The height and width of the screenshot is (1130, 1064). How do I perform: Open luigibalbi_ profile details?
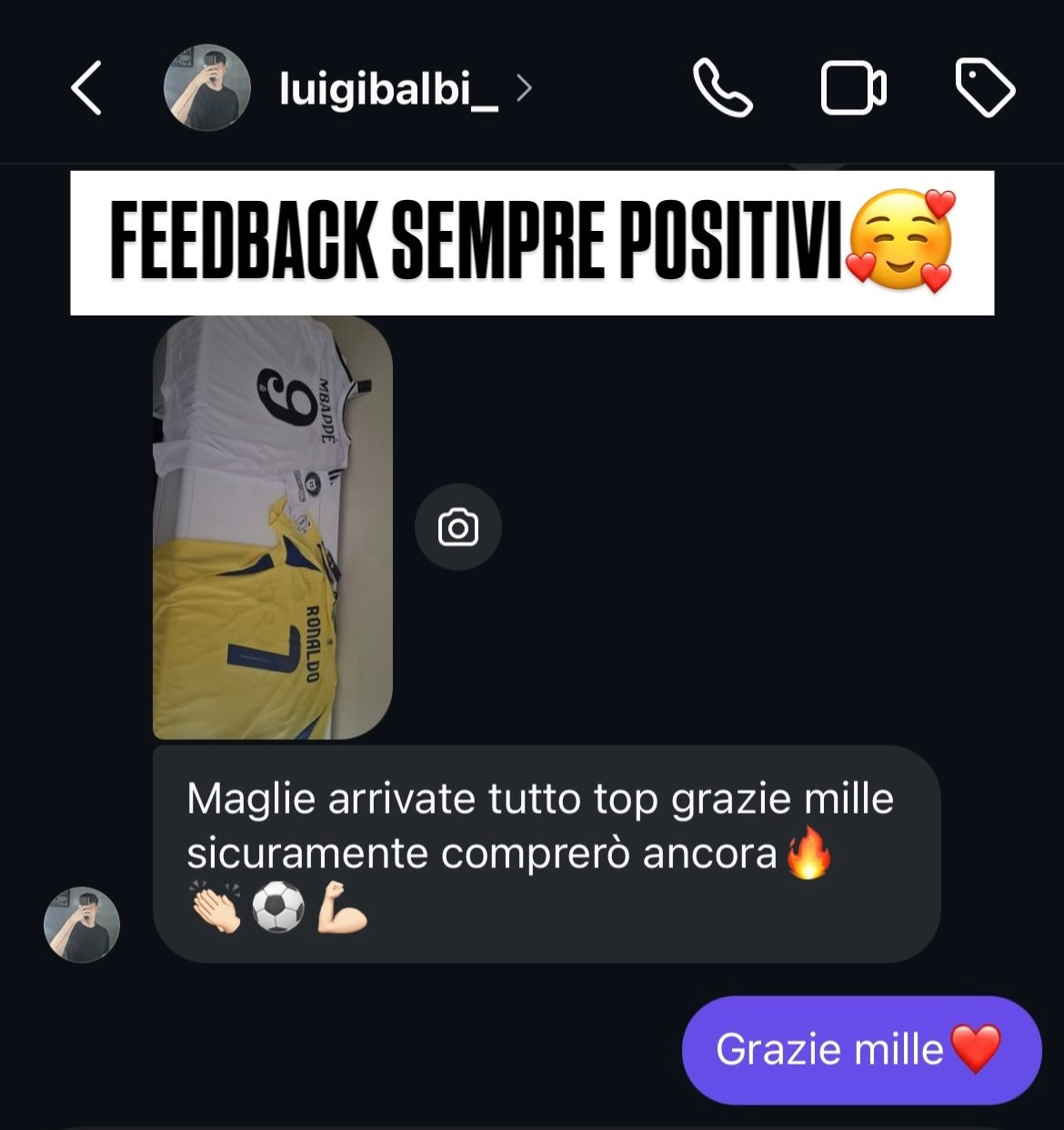(388, 89)
